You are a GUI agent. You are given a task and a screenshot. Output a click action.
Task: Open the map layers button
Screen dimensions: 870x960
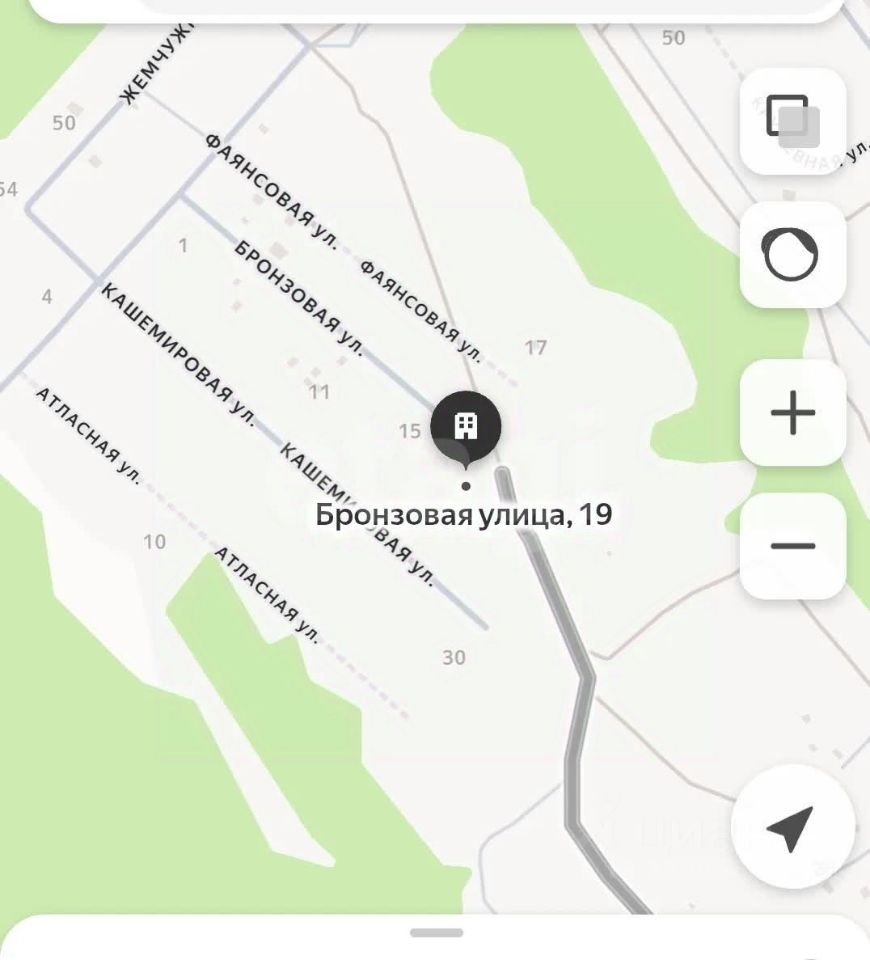(792, 121)
